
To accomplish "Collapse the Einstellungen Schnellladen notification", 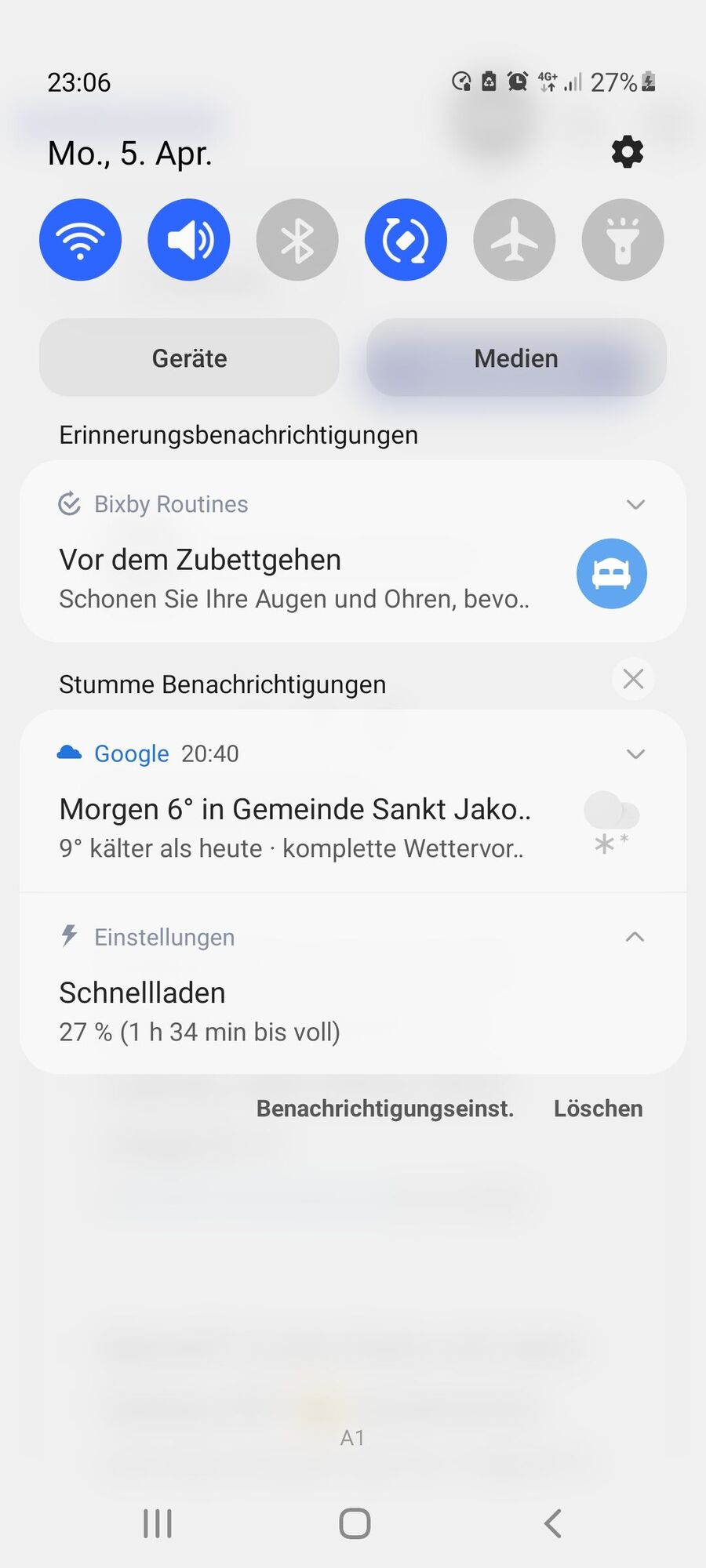I will pyautogui.click(x=635, y=937).
